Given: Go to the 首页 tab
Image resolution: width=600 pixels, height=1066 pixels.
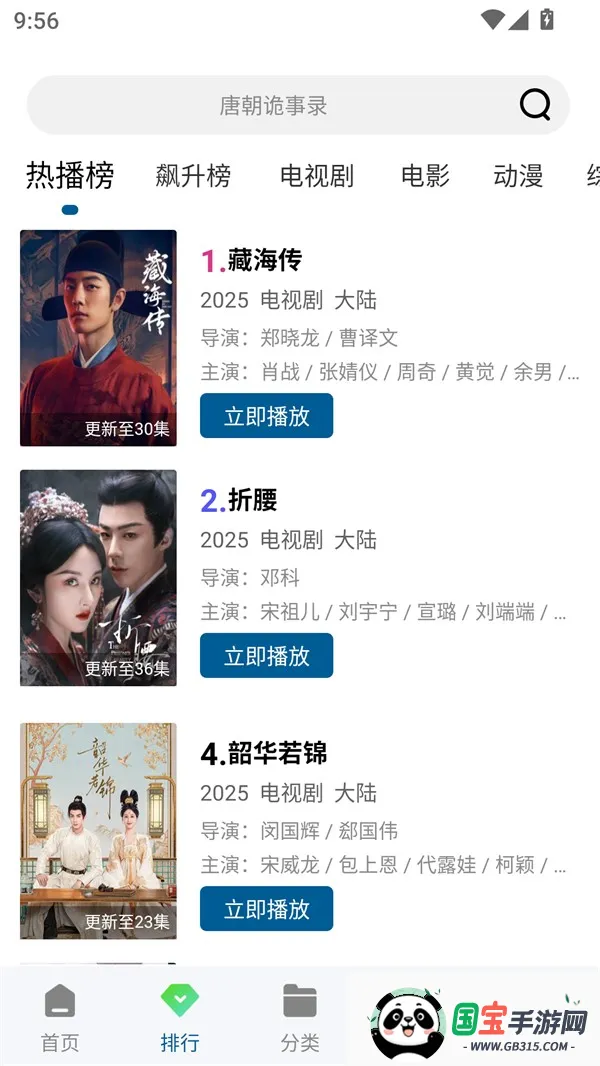Looking at the screenshot, I should (60, 1018).
